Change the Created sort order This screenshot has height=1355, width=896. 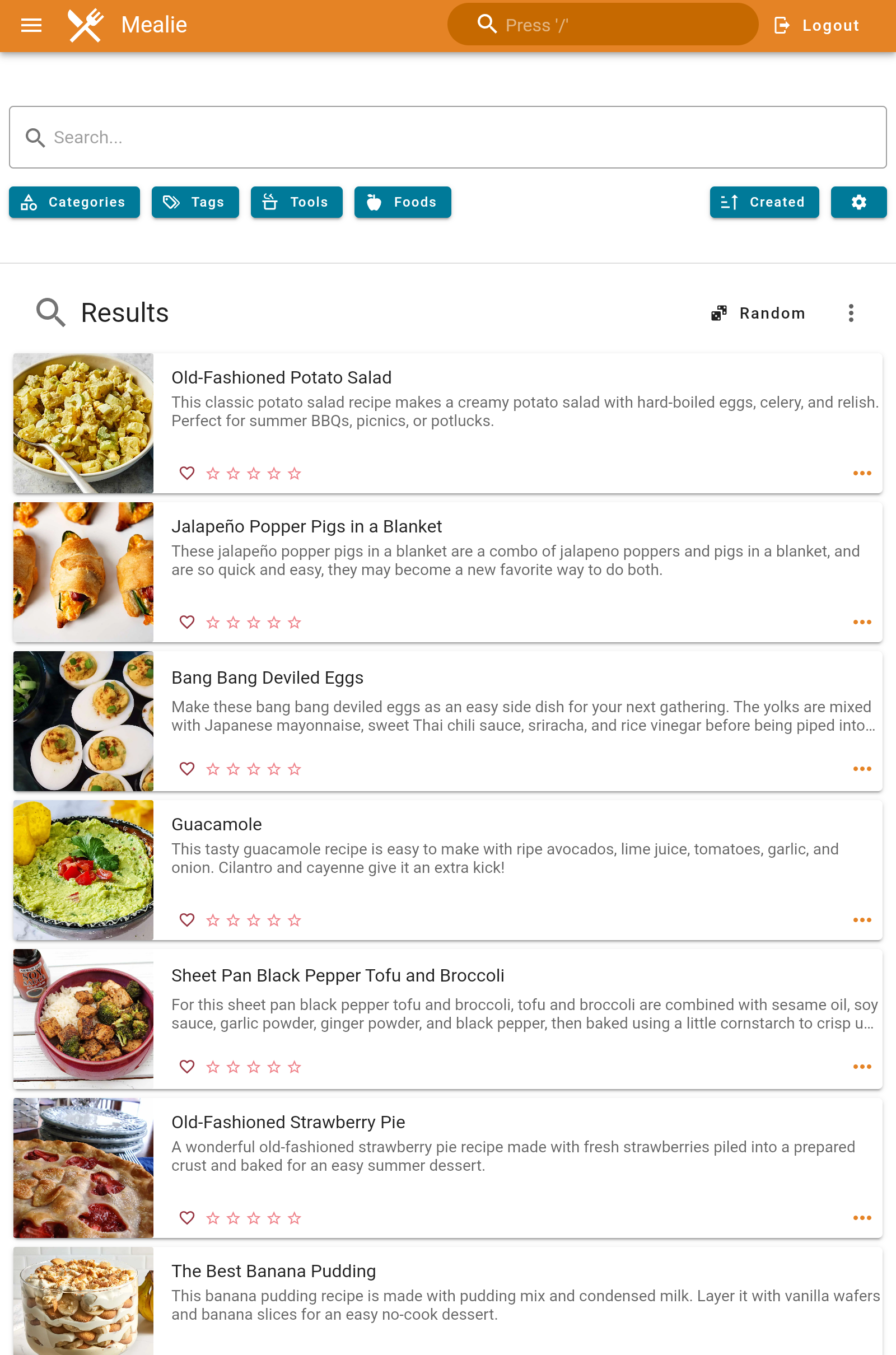pos(763,202)
